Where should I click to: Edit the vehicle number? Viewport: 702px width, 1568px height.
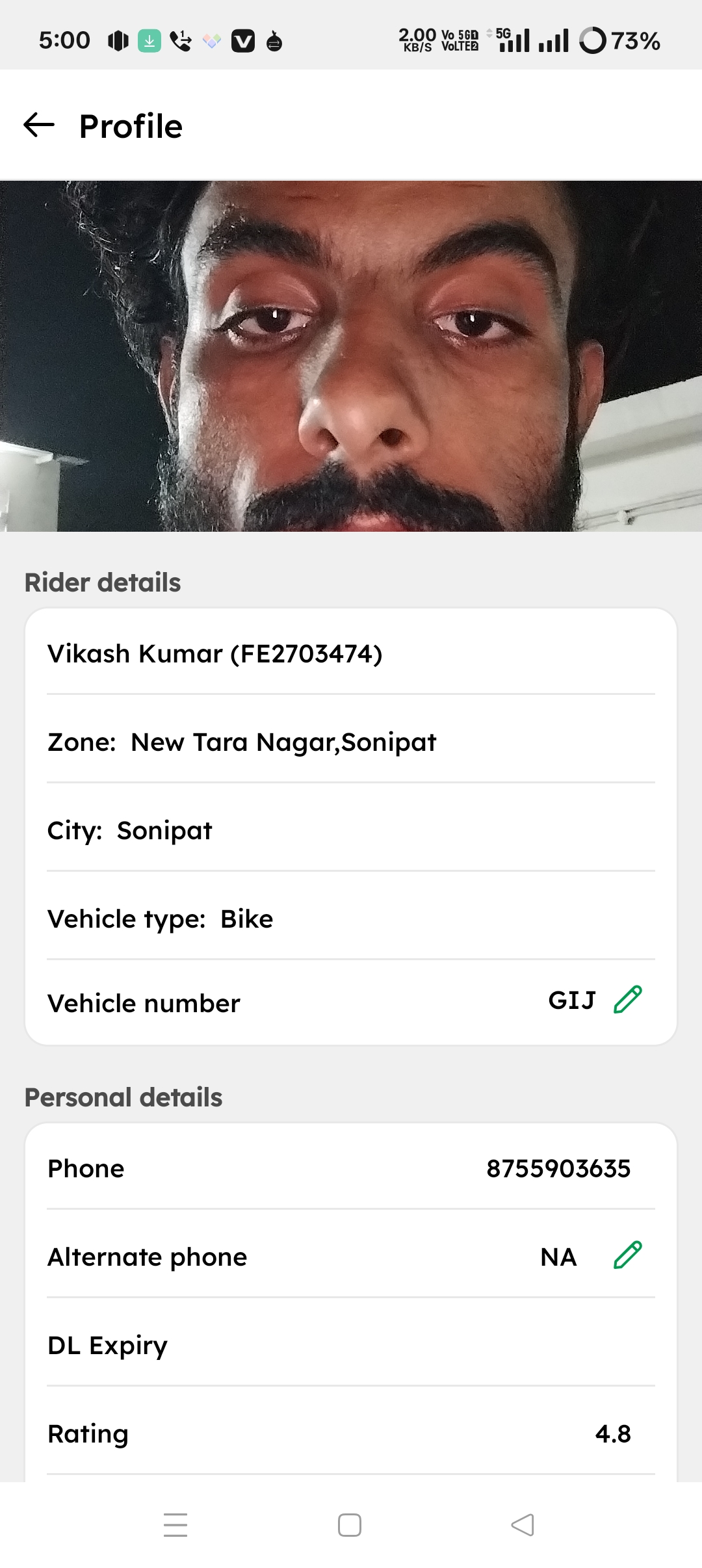tap(628, 1000)
